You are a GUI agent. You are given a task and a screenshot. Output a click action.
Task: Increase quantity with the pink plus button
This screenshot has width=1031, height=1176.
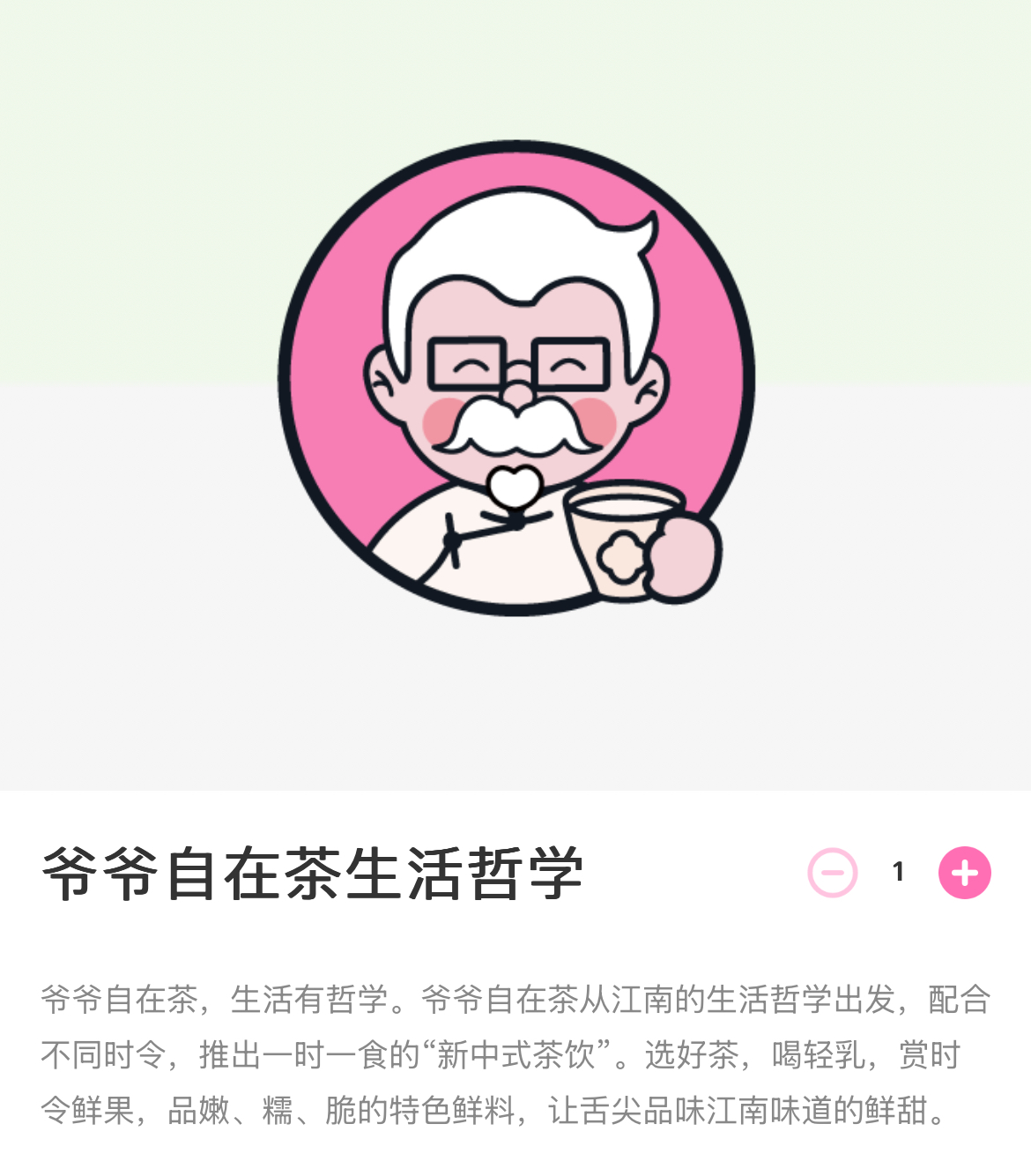coord(964,873)
